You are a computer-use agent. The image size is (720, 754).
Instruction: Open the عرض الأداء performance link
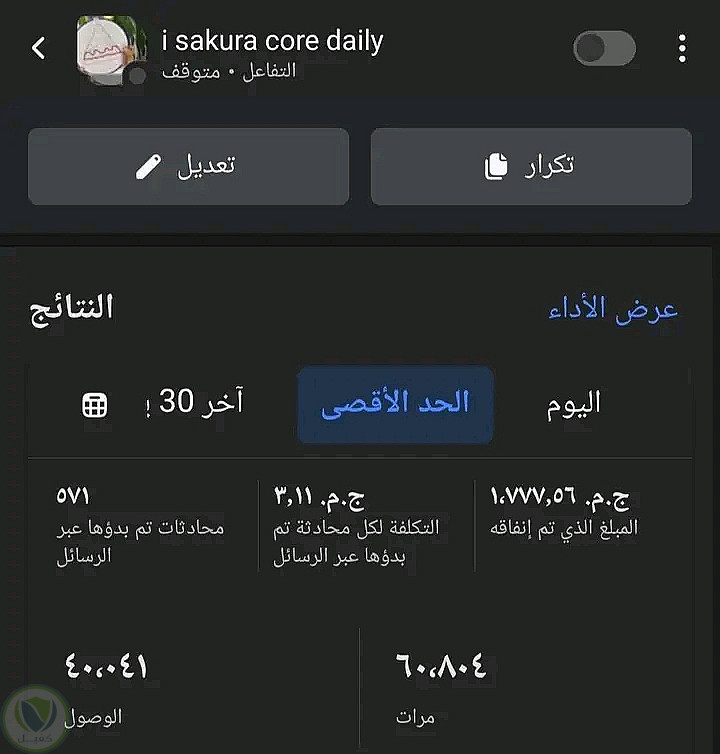[x=613, y=309]
